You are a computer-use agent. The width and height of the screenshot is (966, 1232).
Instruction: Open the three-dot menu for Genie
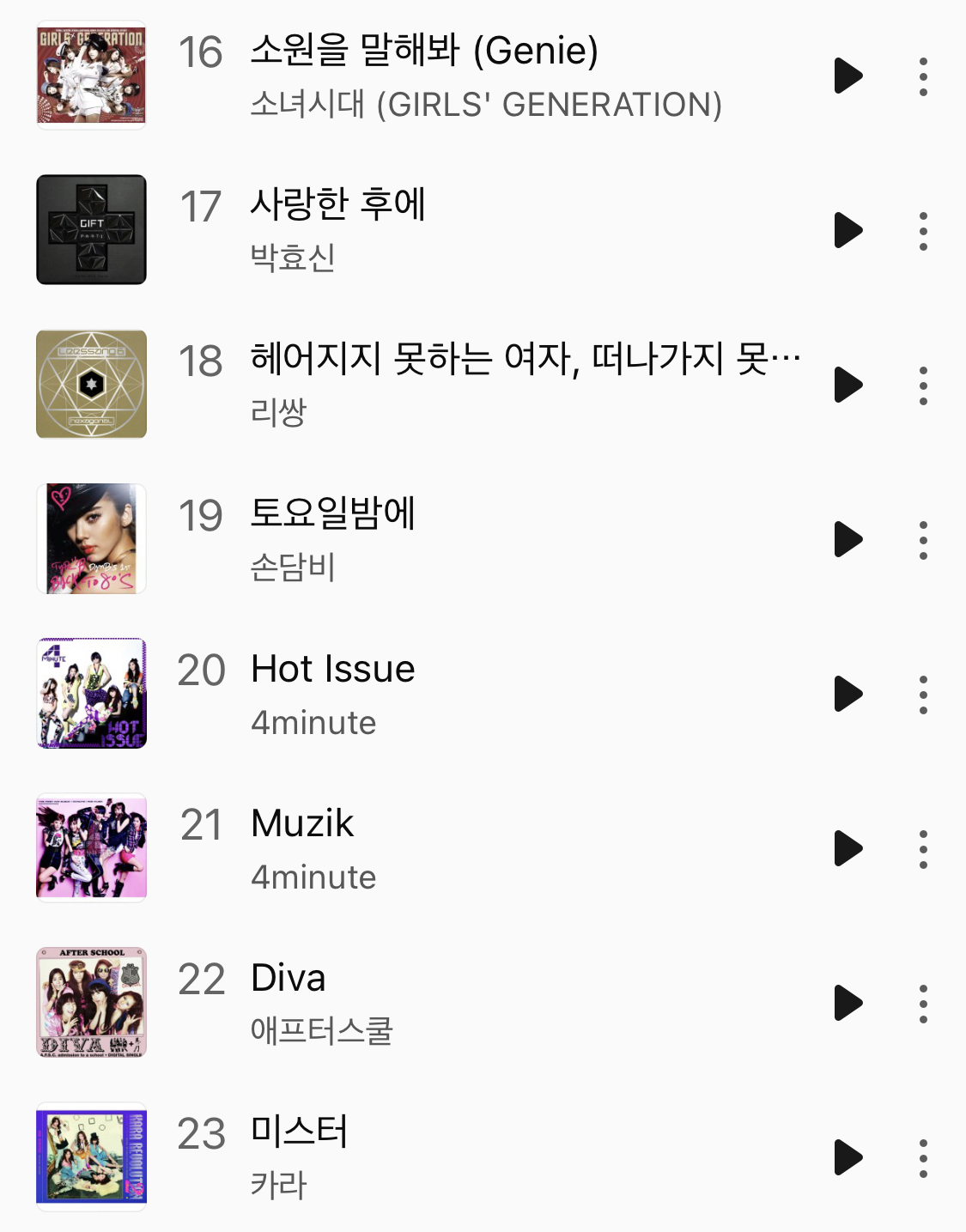pos(924,77)
